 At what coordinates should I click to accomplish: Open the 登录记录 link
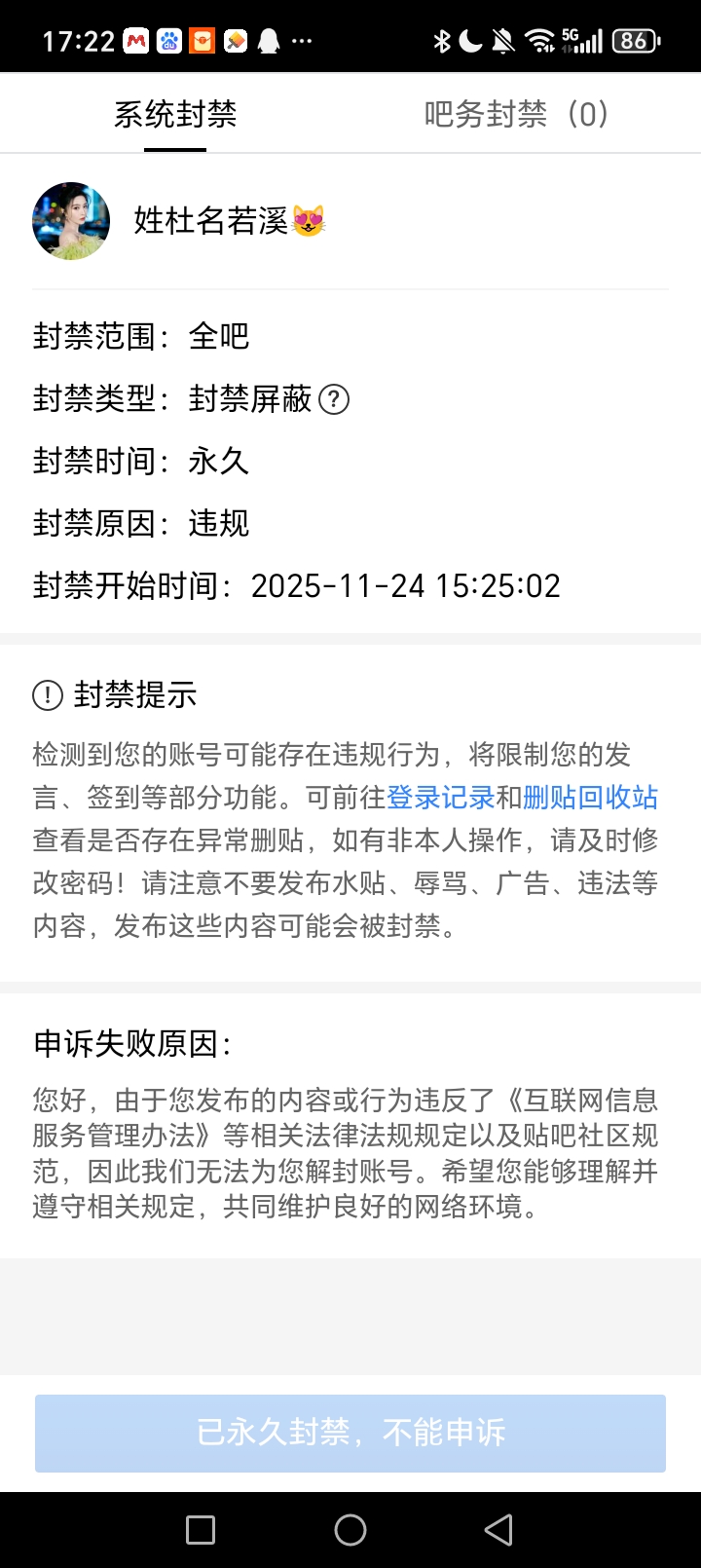[441, 798]
